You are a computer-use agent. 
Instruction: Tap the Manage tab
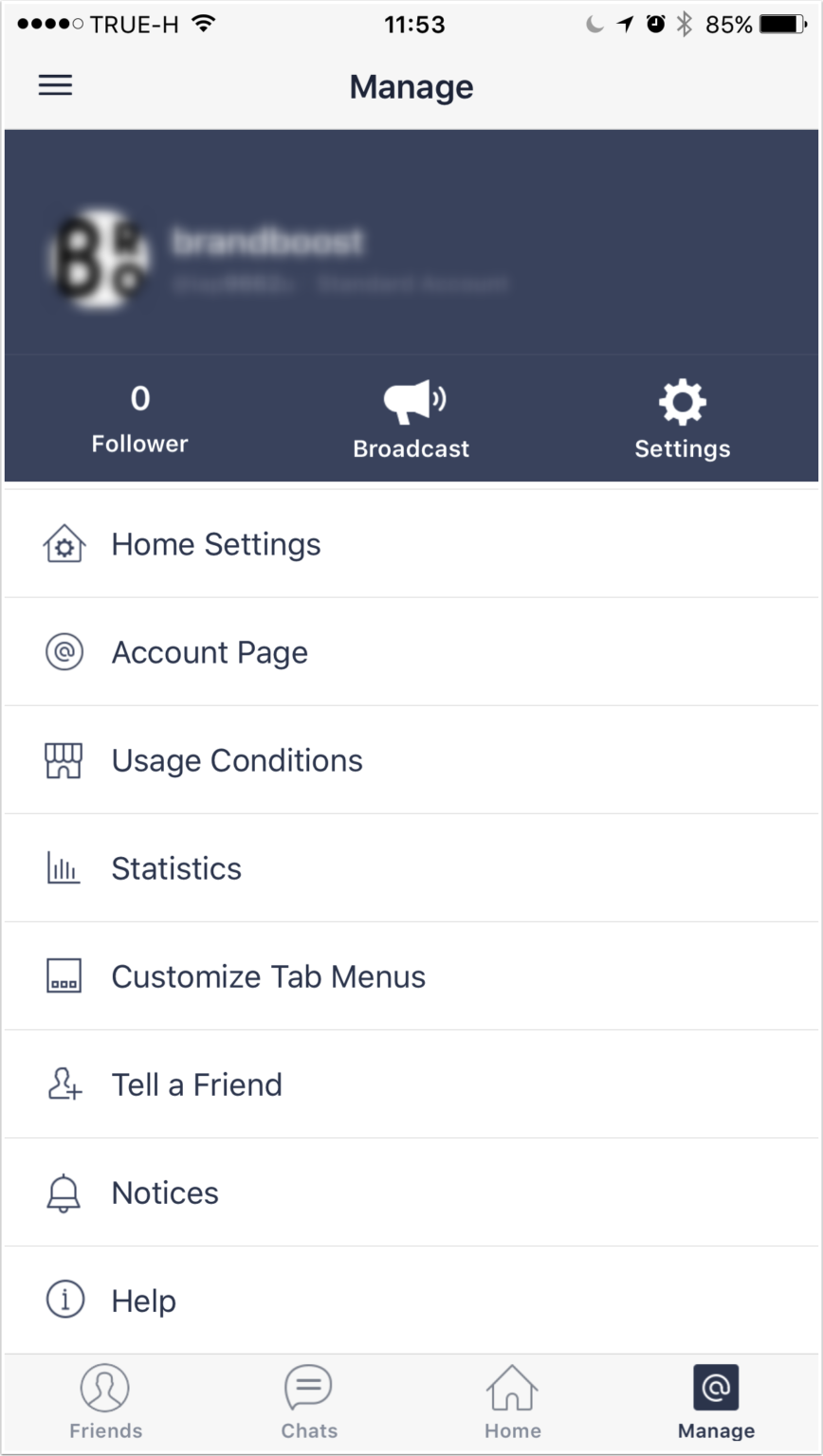tap(717, 1403)
